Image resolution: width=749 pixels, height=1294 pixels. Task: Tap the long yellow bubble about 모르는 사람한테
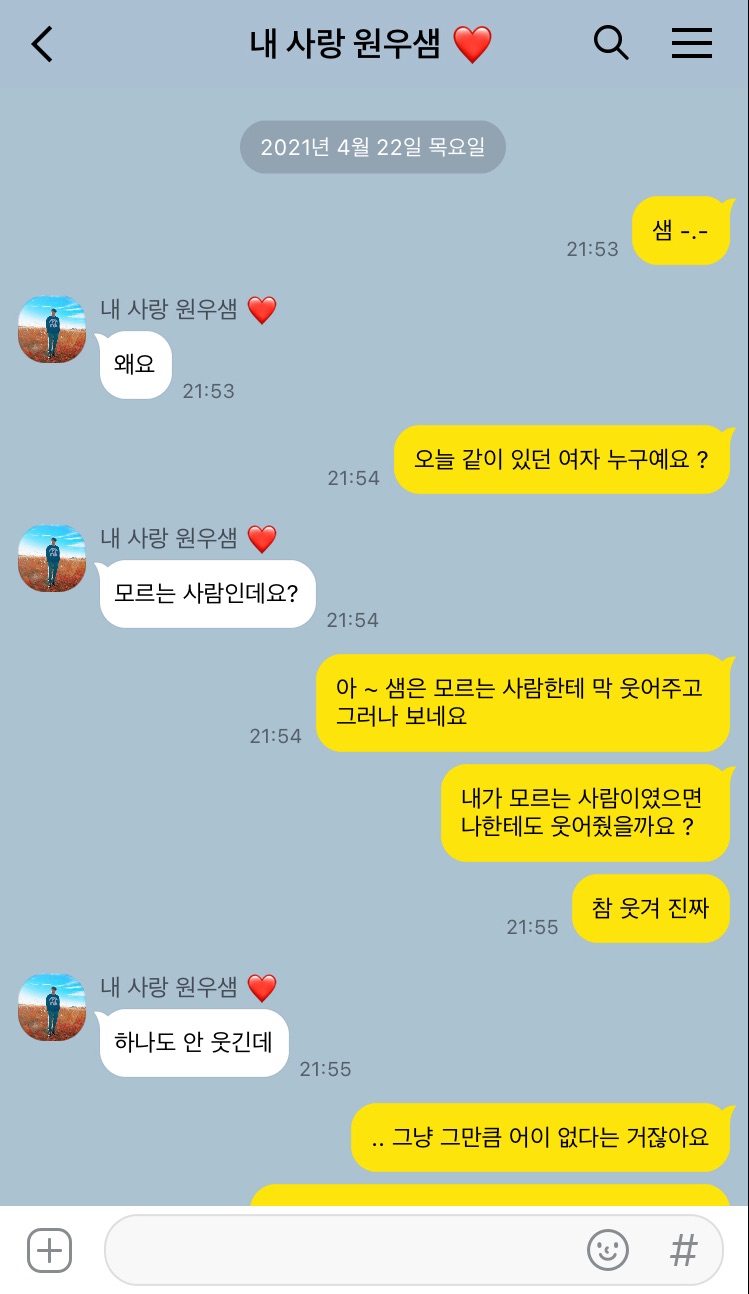[x=523, y=702]
